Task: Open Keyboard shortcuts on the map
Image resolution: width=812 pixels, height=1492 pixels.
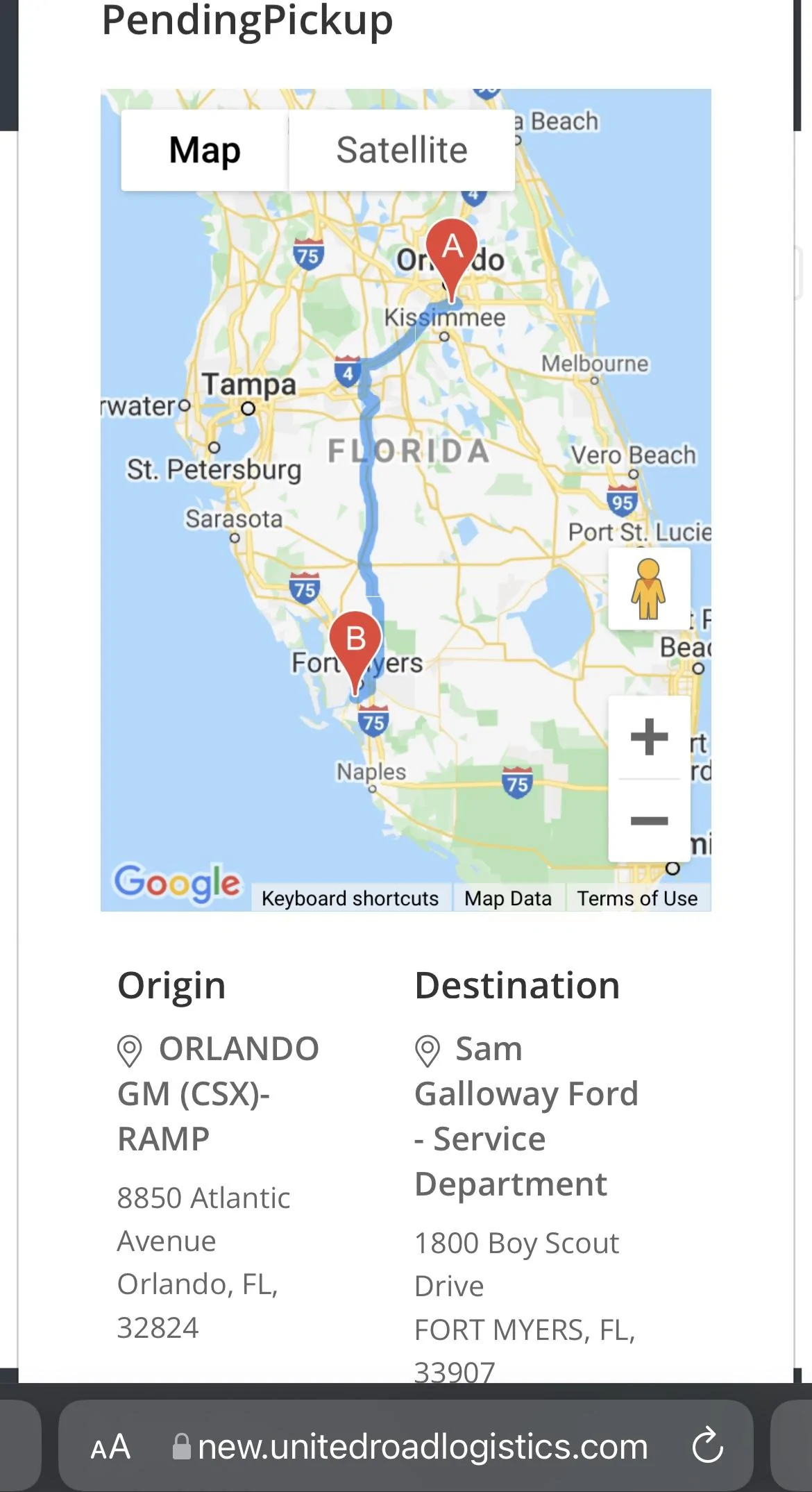Action: [350, 898]
